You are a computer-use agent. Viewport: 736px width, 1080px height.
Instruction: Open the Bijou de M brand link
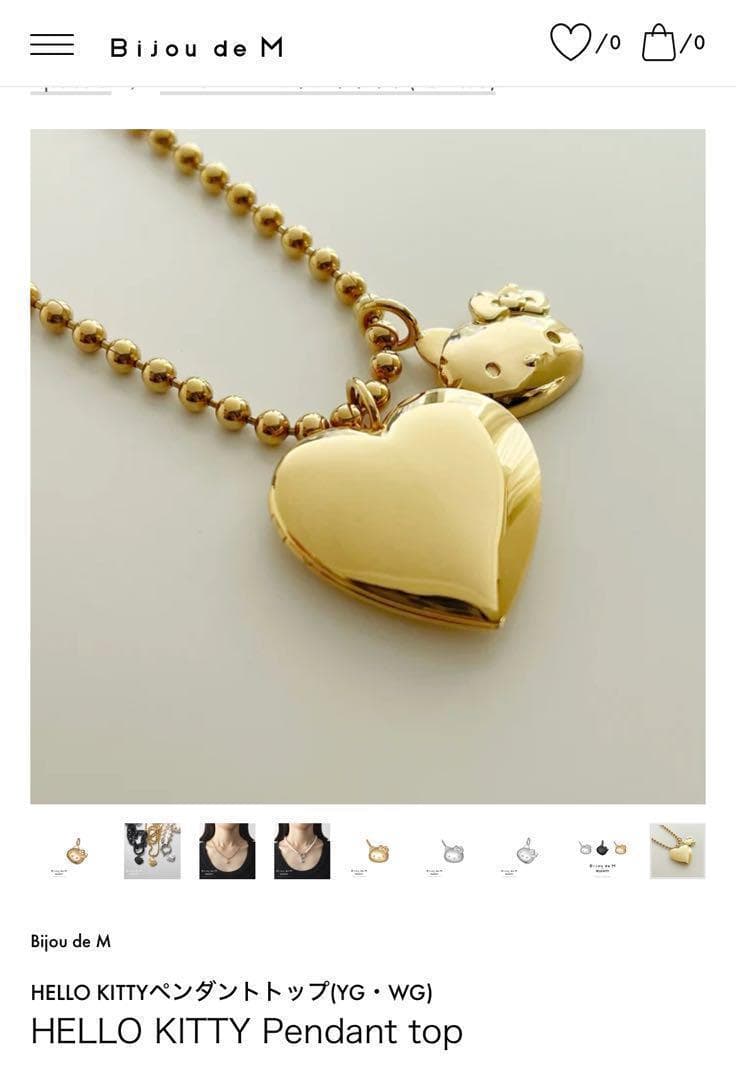(x=70, y=941)
